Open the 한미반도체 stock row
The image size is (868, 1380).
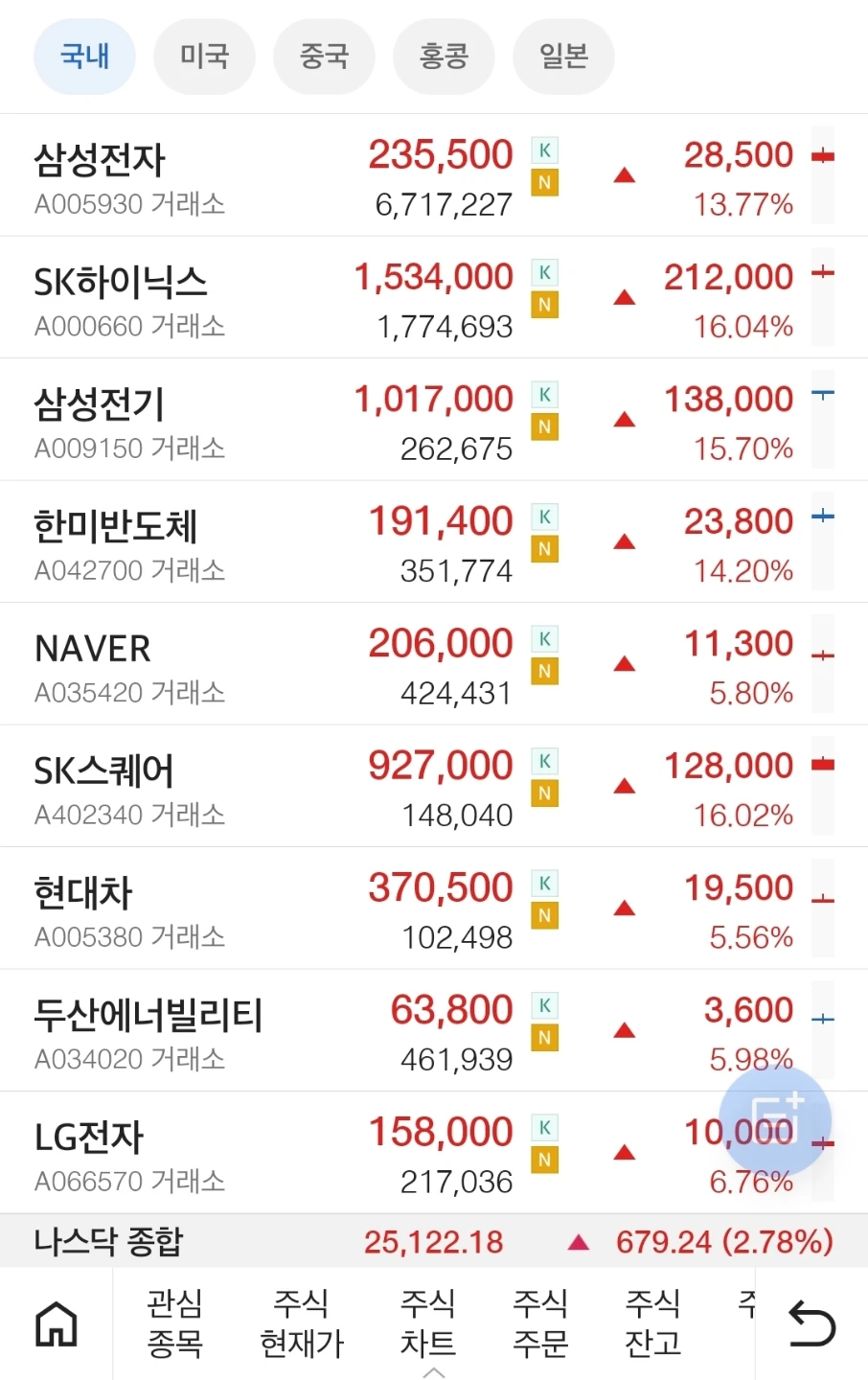click(x=434, y=541)
